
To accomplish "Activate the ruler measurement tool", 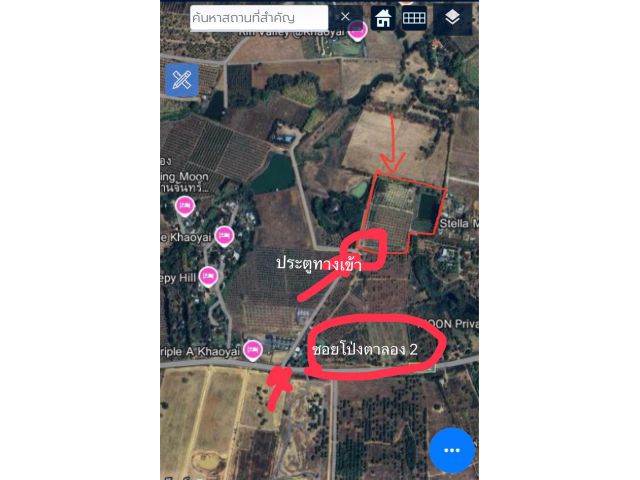I will [181, 80].
